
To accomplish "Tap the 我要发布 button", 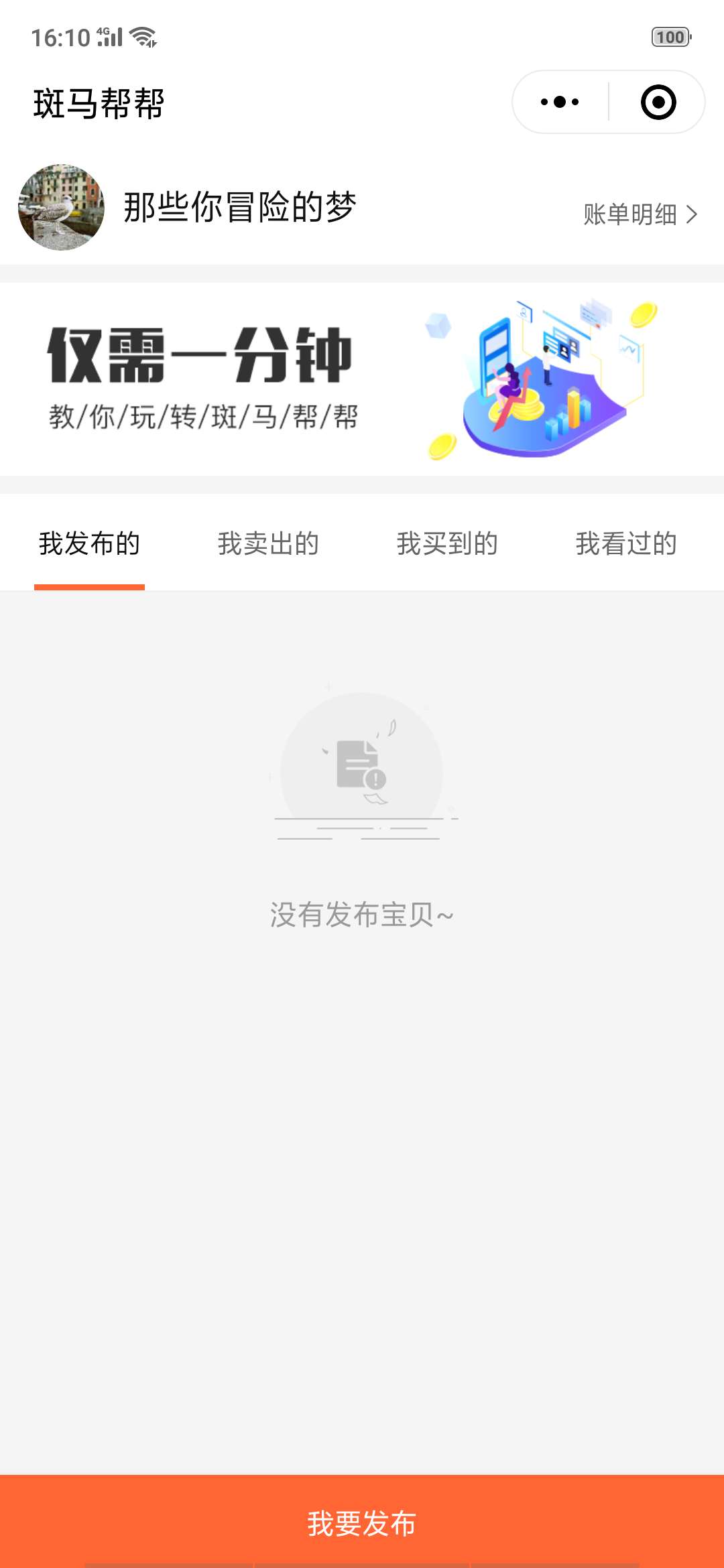I will [x=362, y=1521].
